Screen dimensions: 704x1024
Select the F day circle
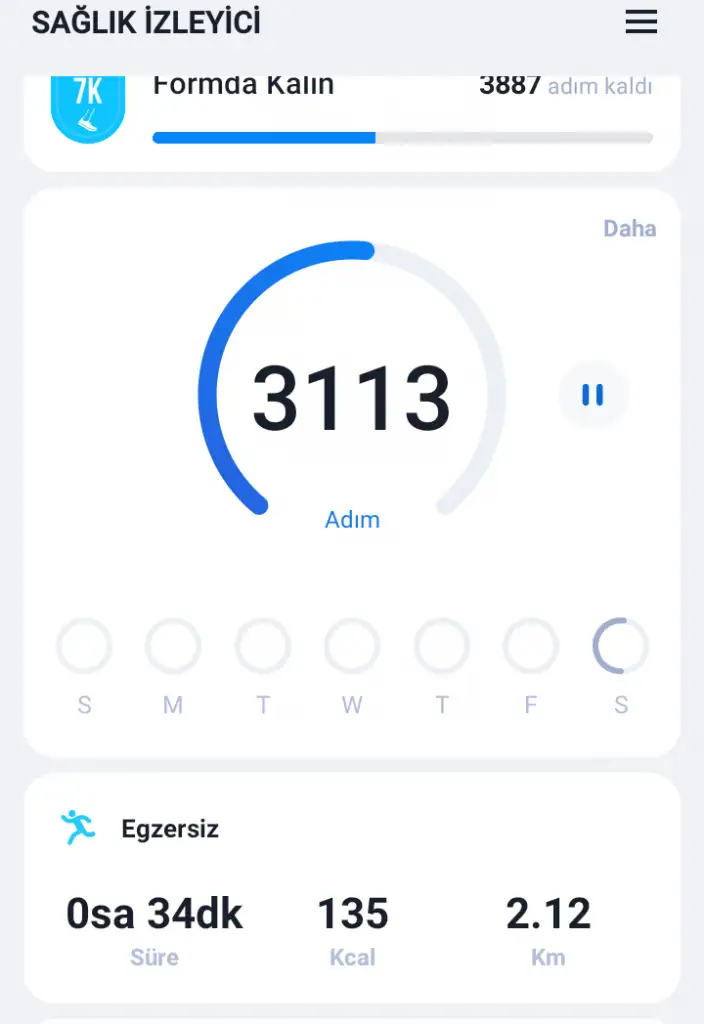click(x=530, y=647)
